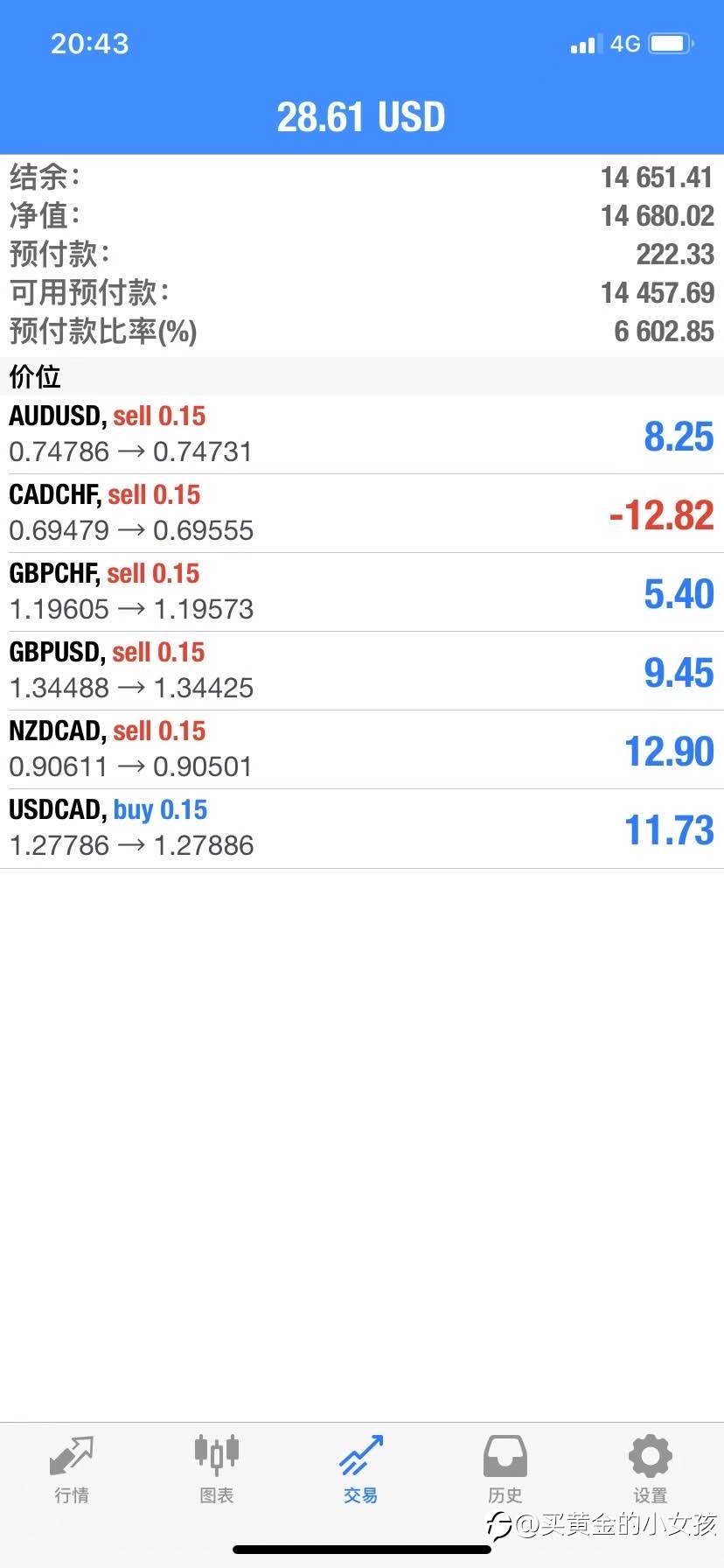Screen dimensions: 724x1568
Task: Open the GBPUSD sell position
Action: [362, 671]
